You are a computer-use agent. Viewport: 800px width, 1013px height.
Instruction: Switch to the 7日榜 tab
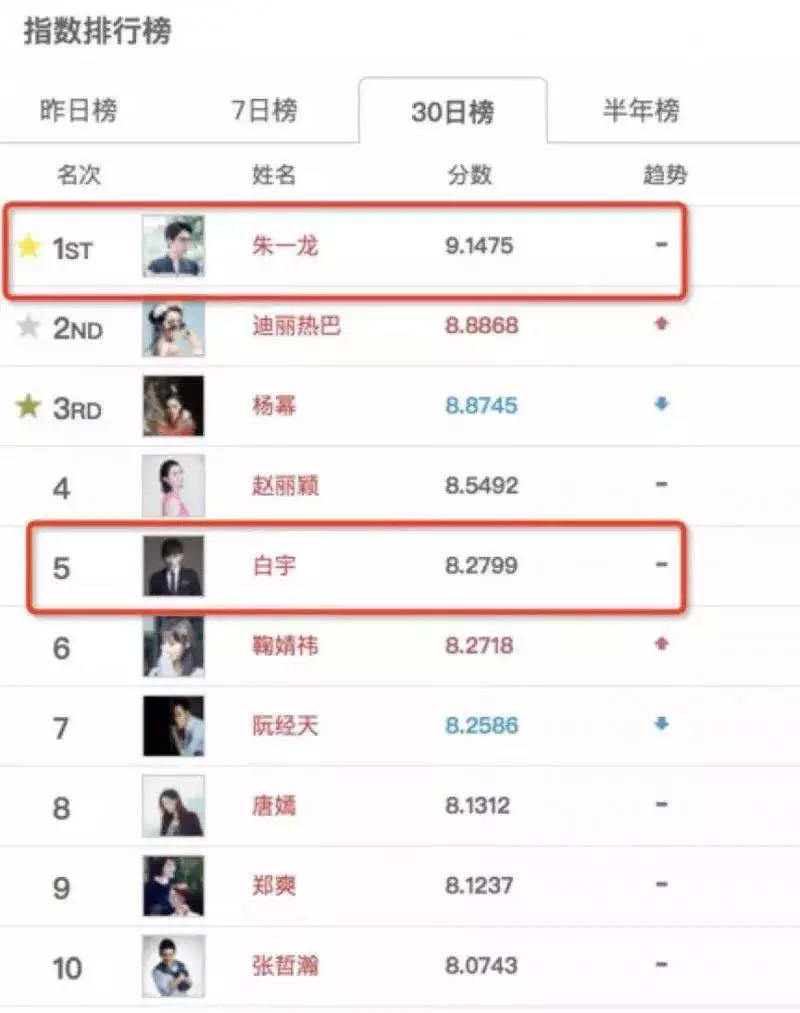264,110
